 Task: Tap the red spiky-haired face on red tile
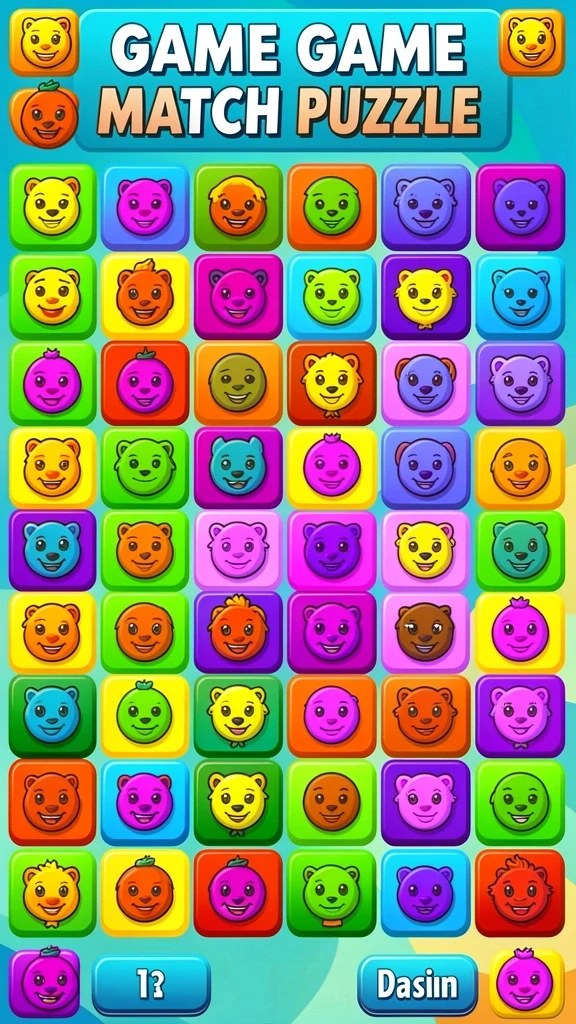[x=520, y=892]
